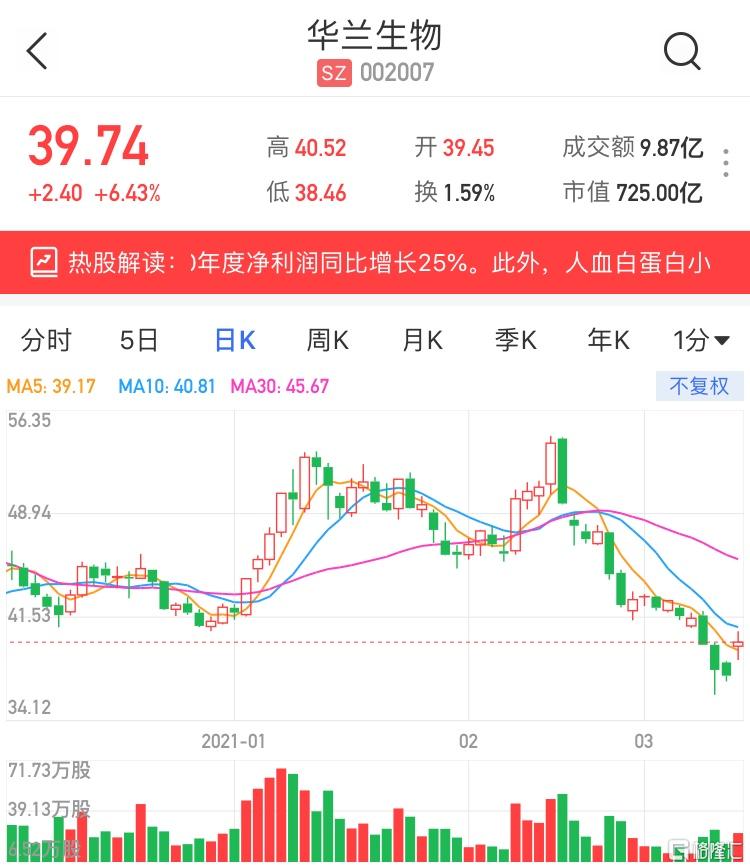The height and width of the screenshot is (868, 750).
Task: Tap the SZ exchange badge
Action: (x=334, y=72)
